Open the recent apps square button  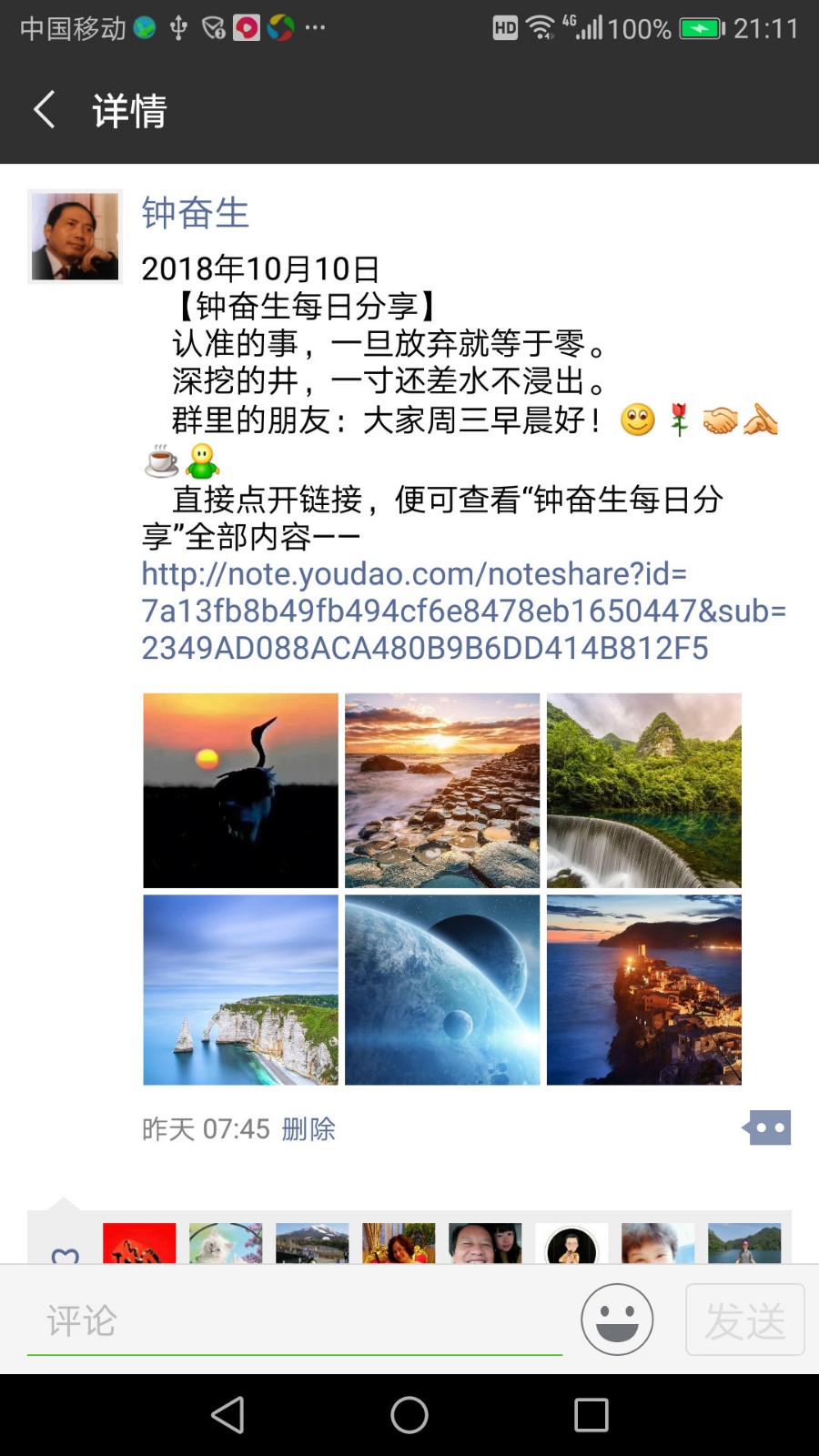pyautogui.click(x=591, y=1415)
